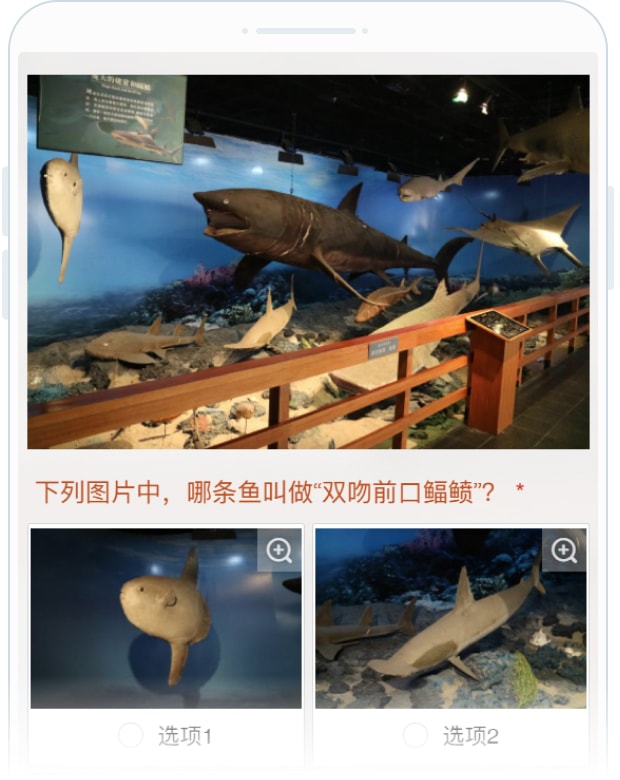Select the 选项1 radio button

131,736
